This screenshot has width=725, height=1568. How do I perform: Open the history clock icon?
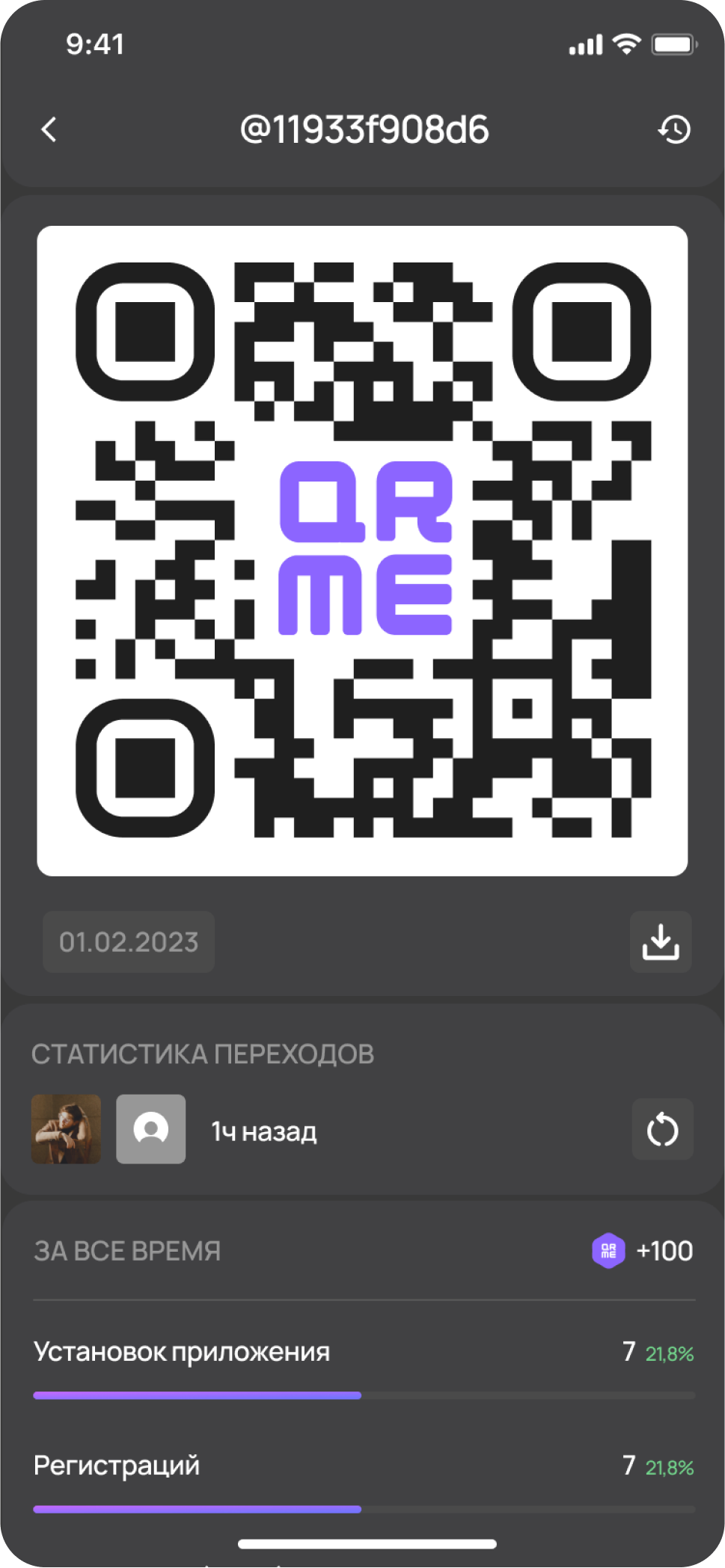tap(674, 129)
